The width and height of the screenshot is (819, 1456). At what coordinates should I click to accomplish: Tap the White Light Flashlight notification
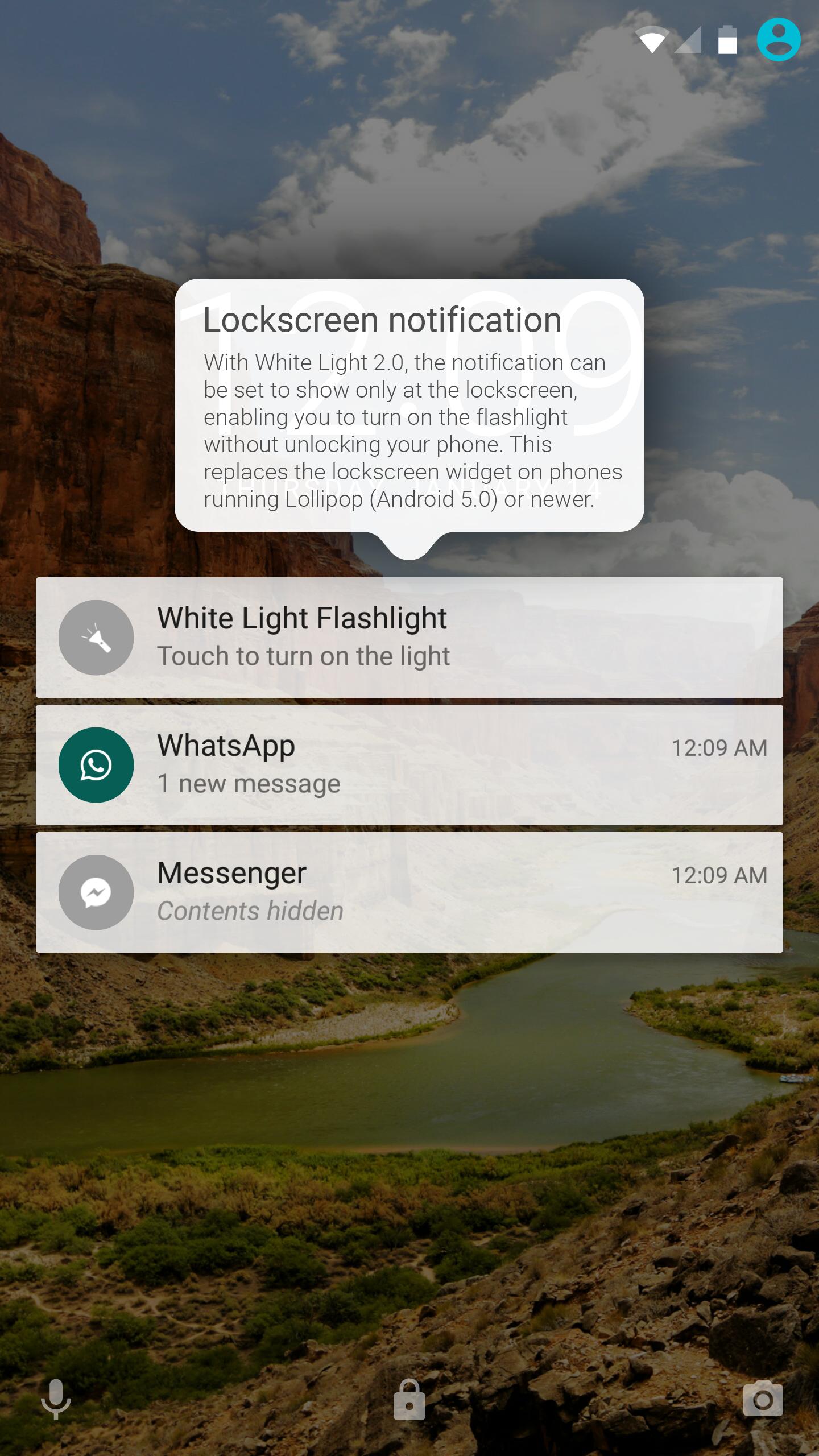click(x=409, y=638)
